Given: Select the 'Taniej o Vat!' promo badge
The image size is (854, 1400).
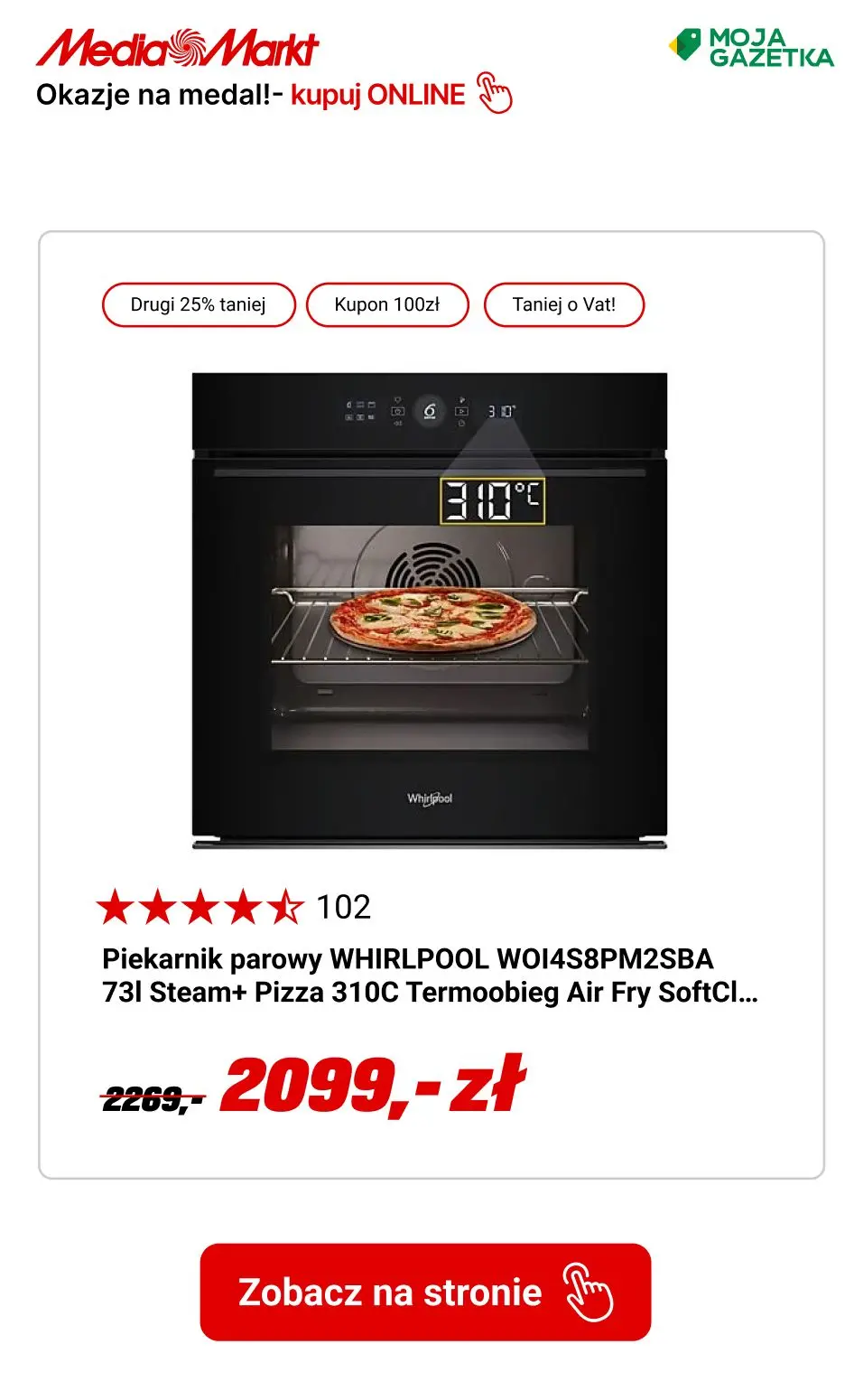Looking at the screenshot, I should [564, 304].
